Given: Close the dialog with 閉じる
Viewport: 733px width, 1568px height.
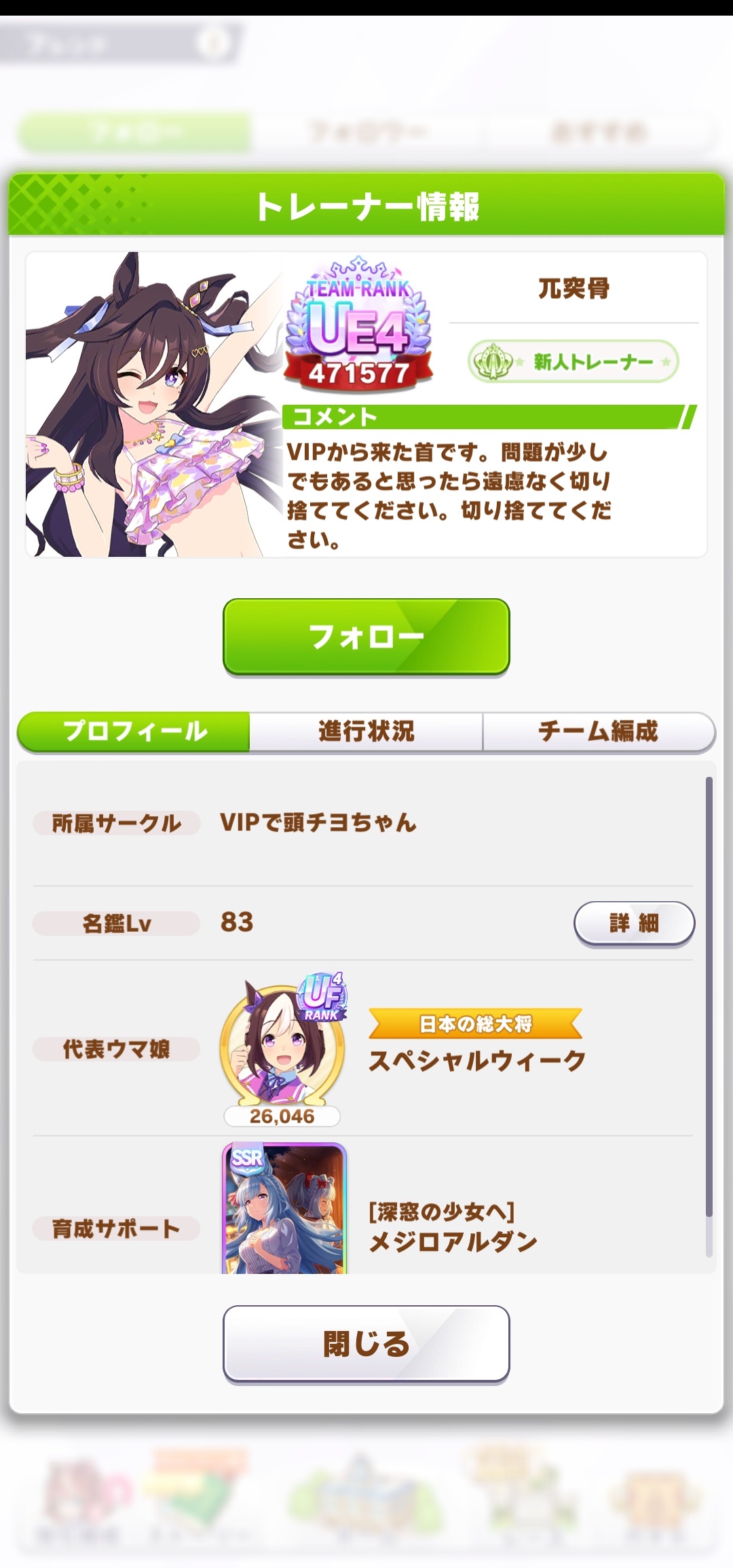Looking at the screenshot, I should 366,1344.
